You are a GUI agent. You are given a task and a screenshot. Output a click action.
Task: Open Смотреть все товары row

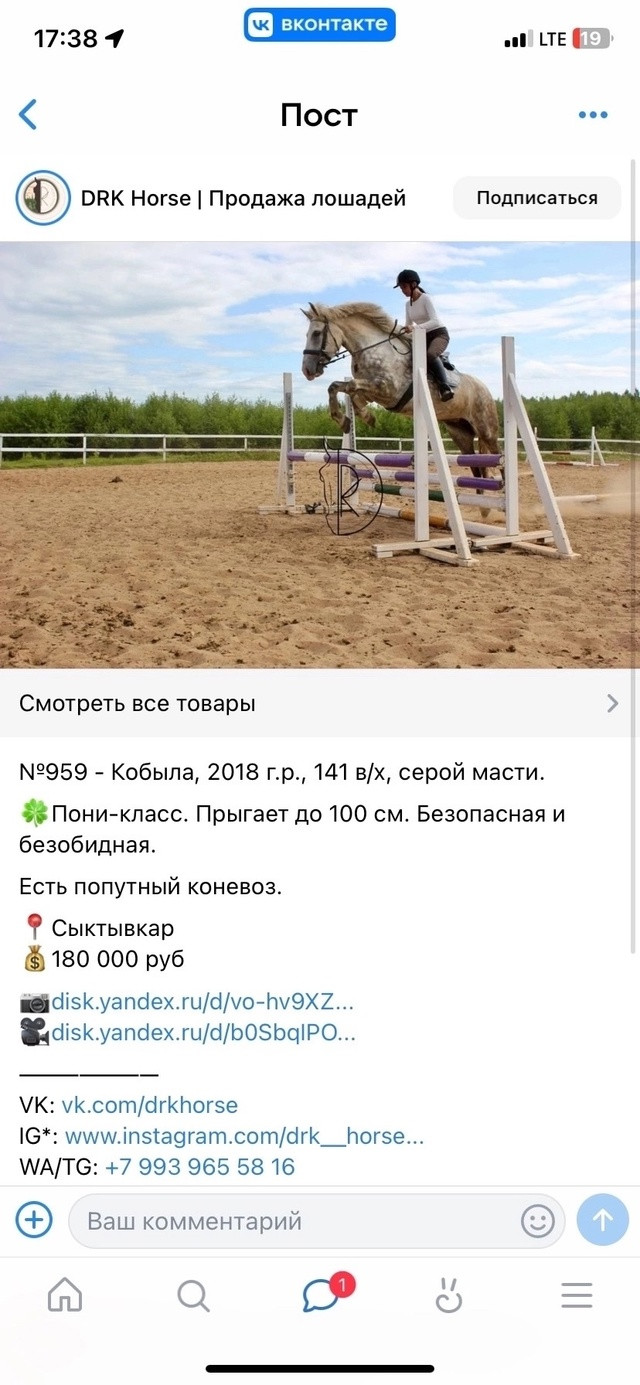[320, 703]
